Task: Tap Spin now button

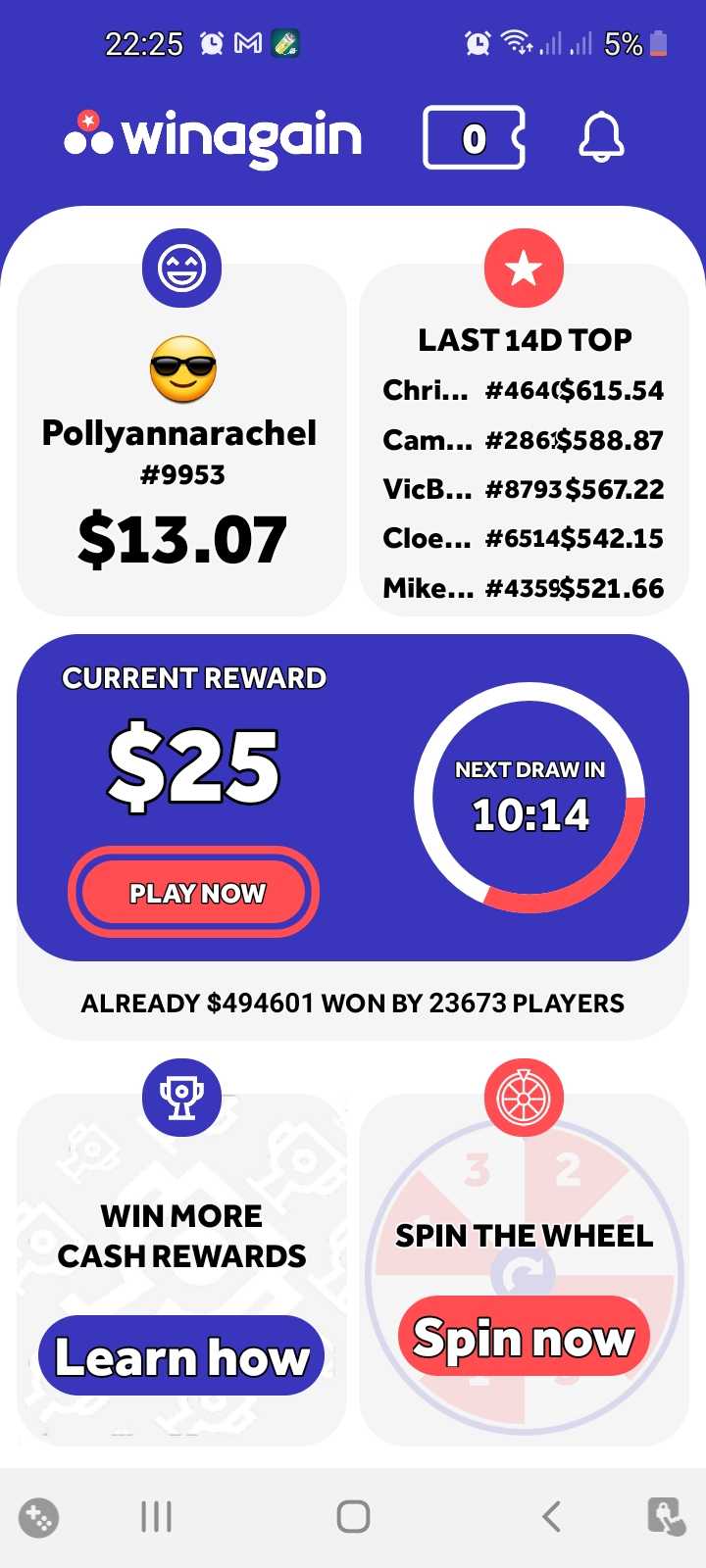Action: pyautogui.click(x=524, y=1338)
